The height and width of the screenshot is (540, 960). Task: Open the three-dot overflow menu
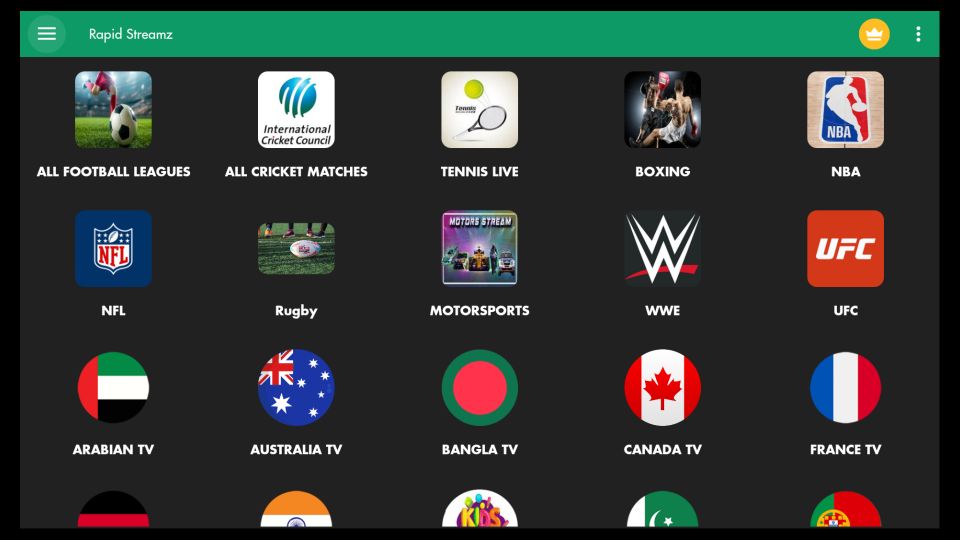(x=918, y=34)
